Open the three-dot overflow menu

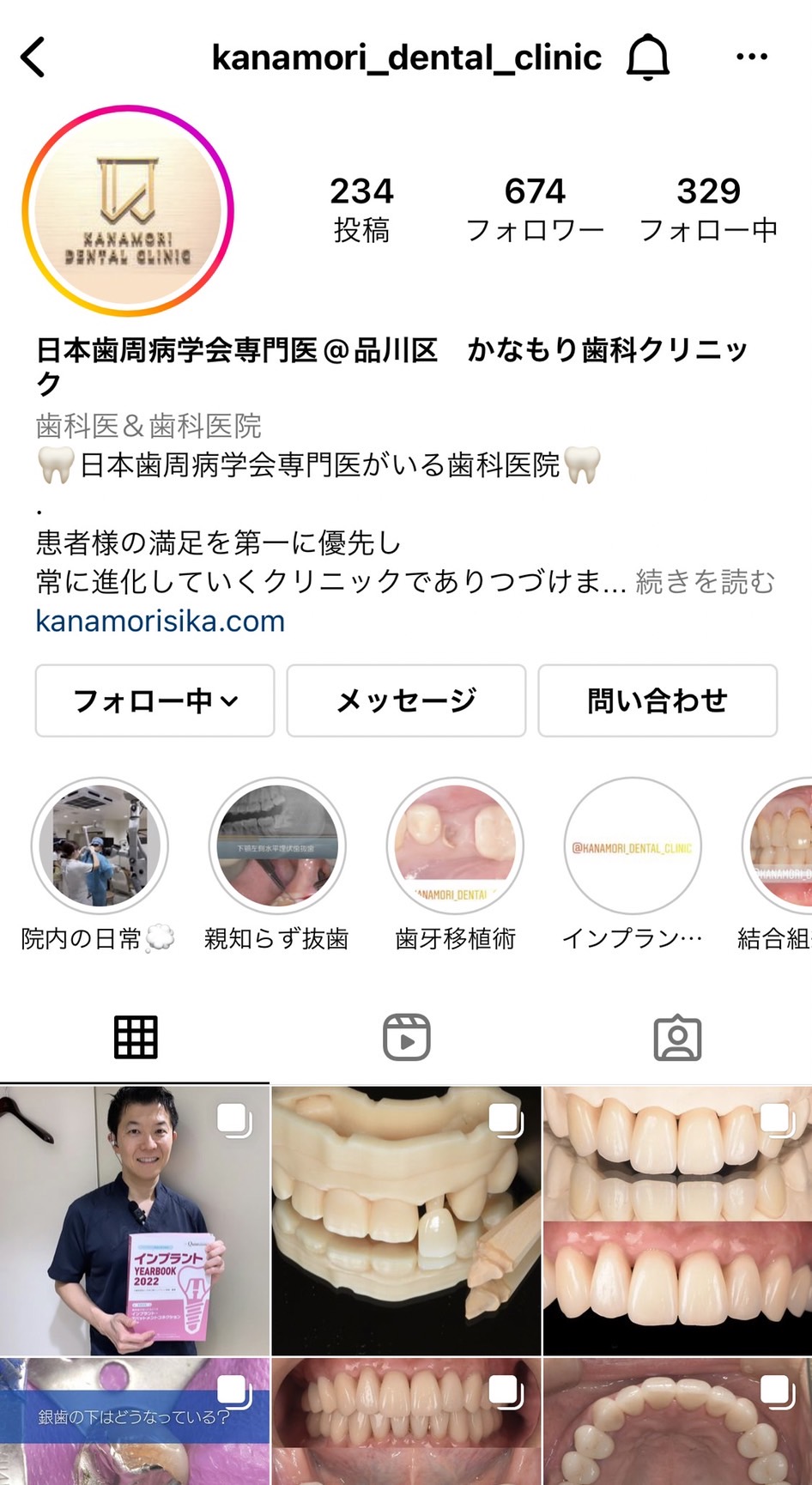pyautogui.click(x=752, y=57)
